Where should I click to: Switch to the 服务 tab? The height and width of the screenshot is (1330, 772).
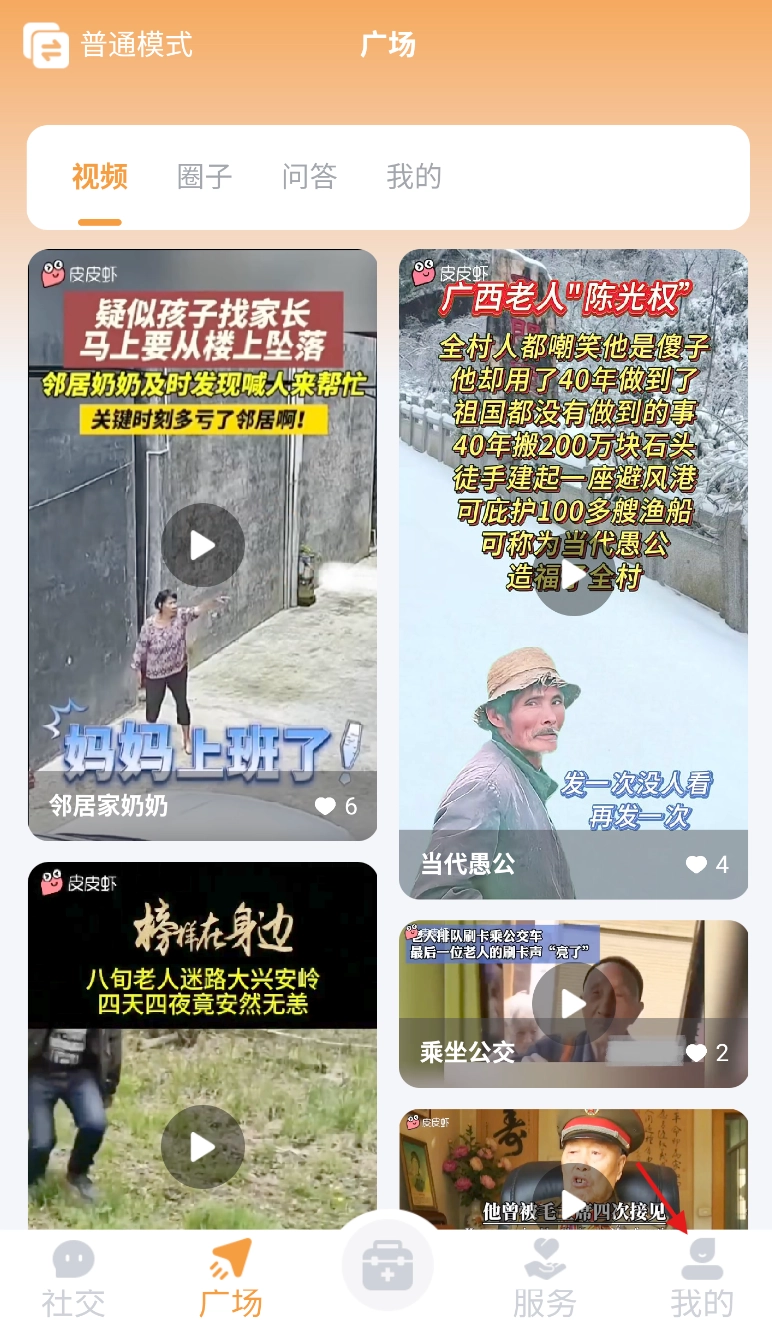click(545, 1280)
